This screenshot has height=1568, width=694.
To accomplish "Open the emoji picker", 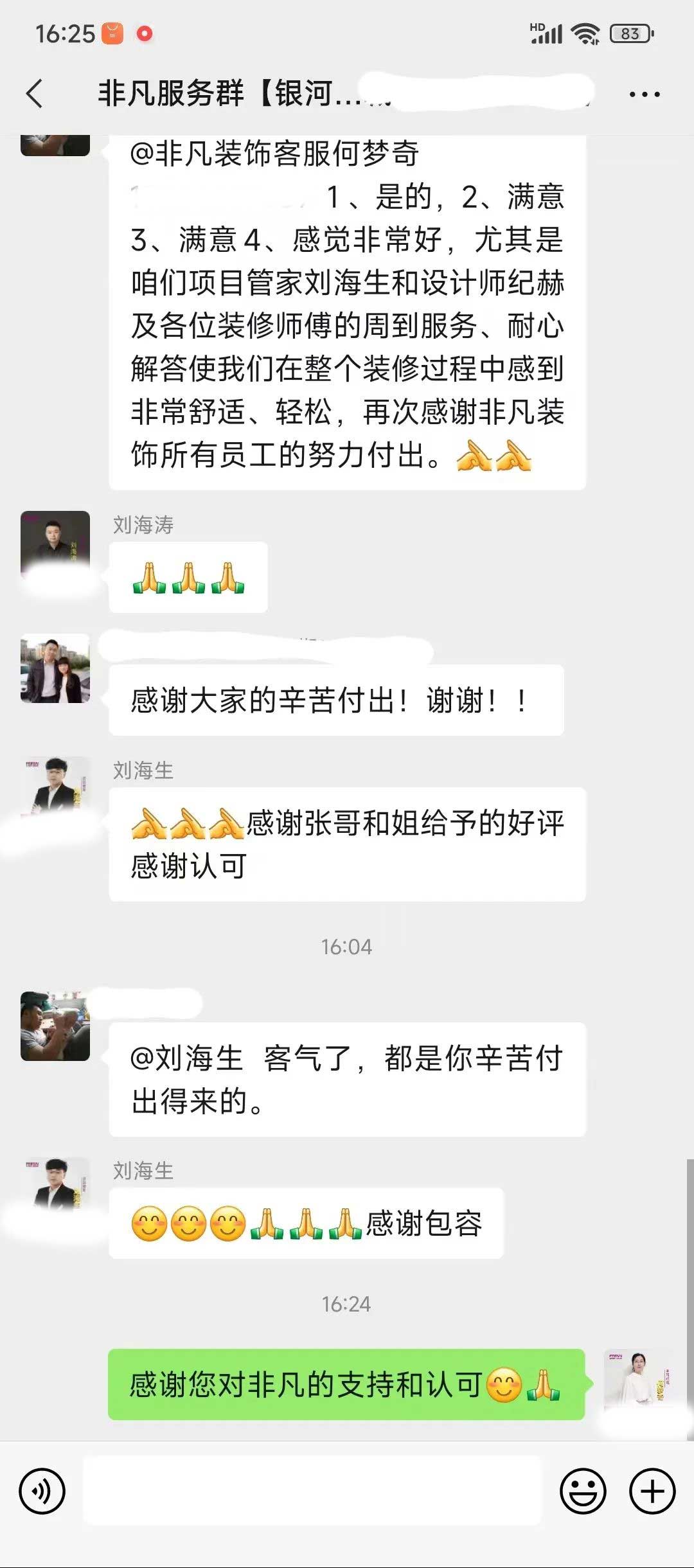I will (x=583, y=1490).
